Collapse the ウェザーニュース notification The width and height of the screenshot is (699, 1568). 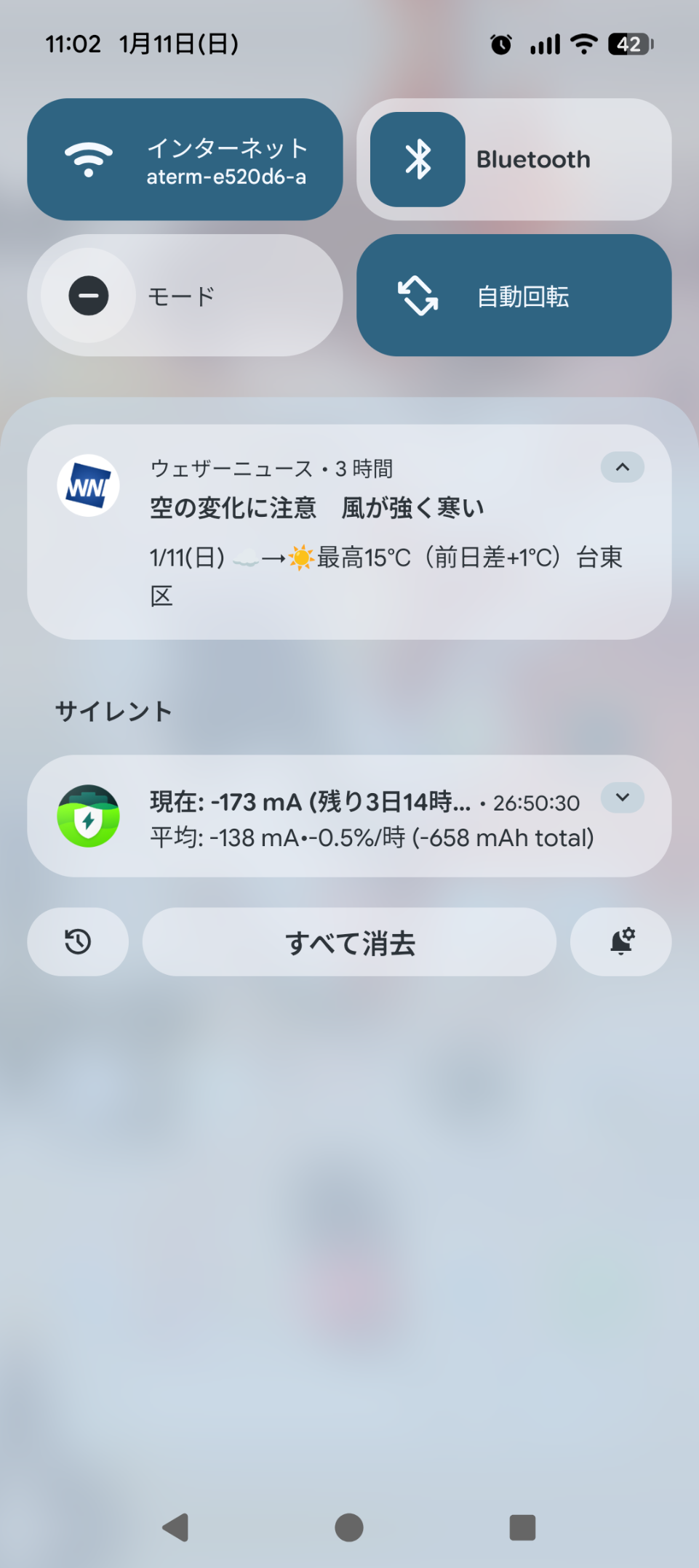coord(622,467)
